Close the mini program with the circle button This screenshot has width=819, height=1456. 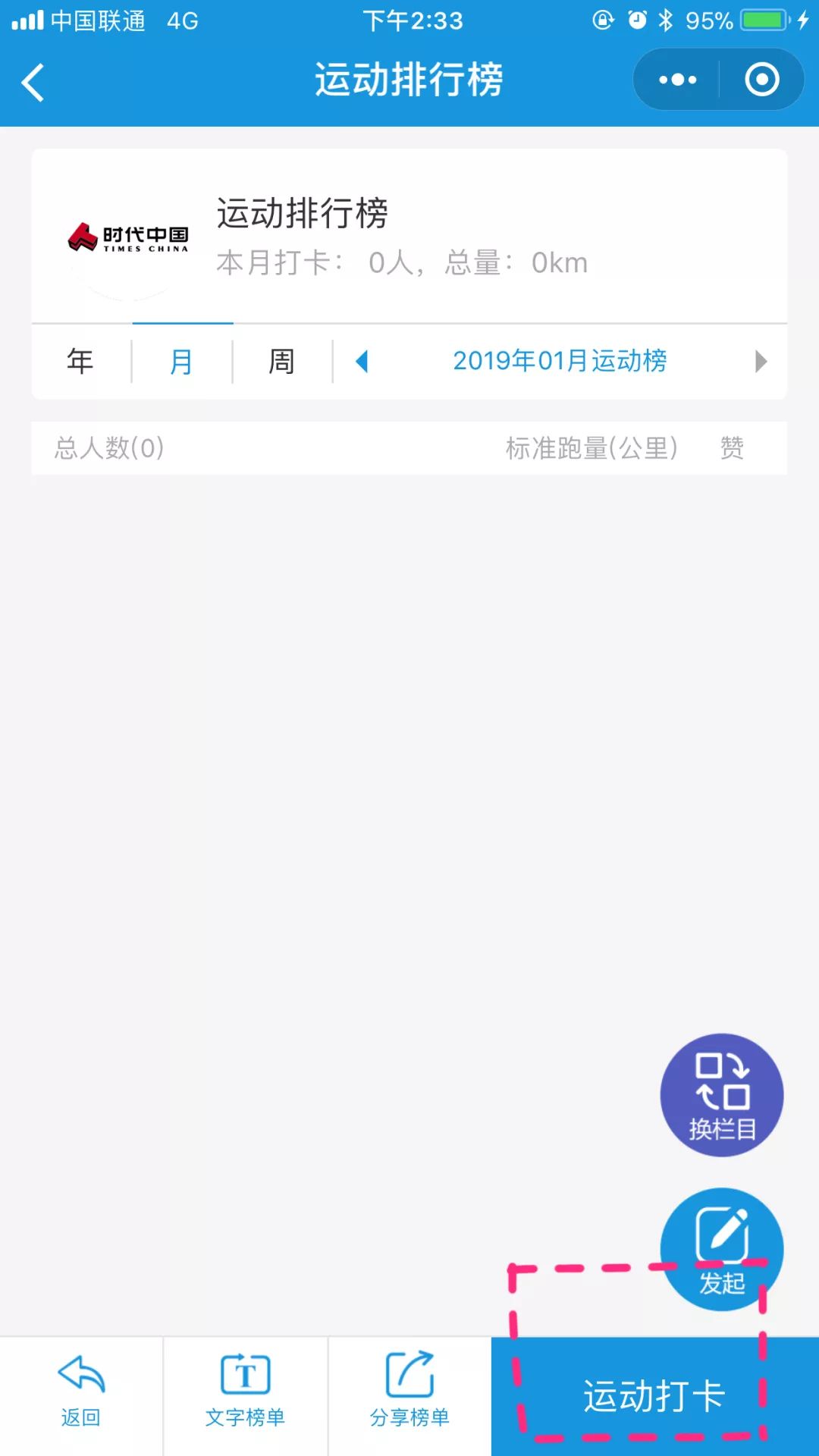click(x=761, y=80)
